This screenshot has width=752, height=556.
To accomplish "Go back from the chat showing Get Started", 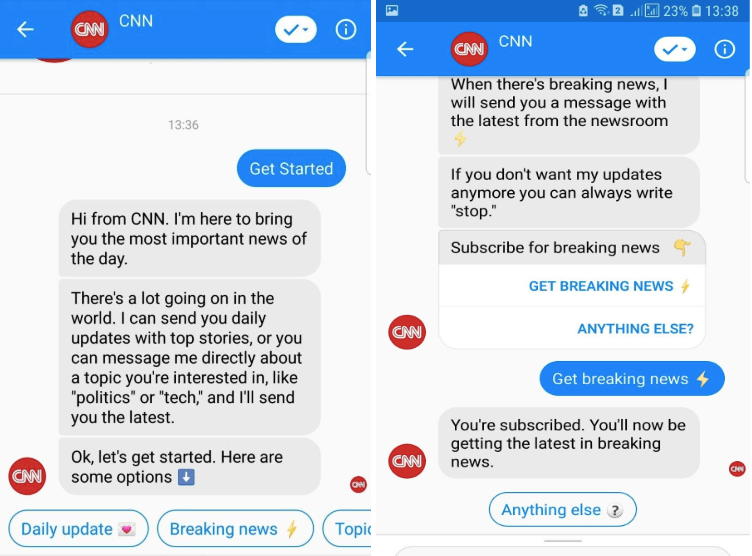I will [25, 29].
